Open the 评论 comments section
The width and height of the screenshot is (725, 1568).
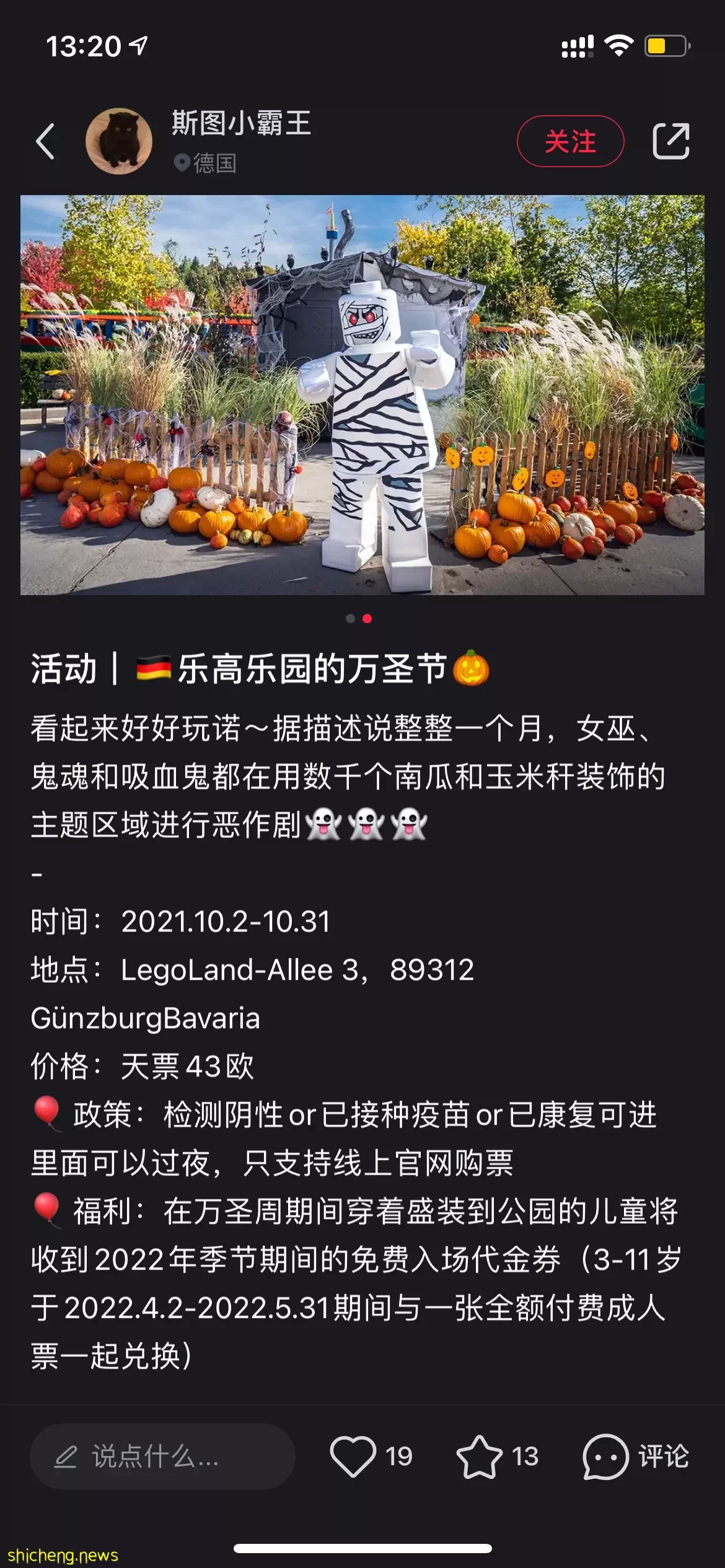[636, 1456]
